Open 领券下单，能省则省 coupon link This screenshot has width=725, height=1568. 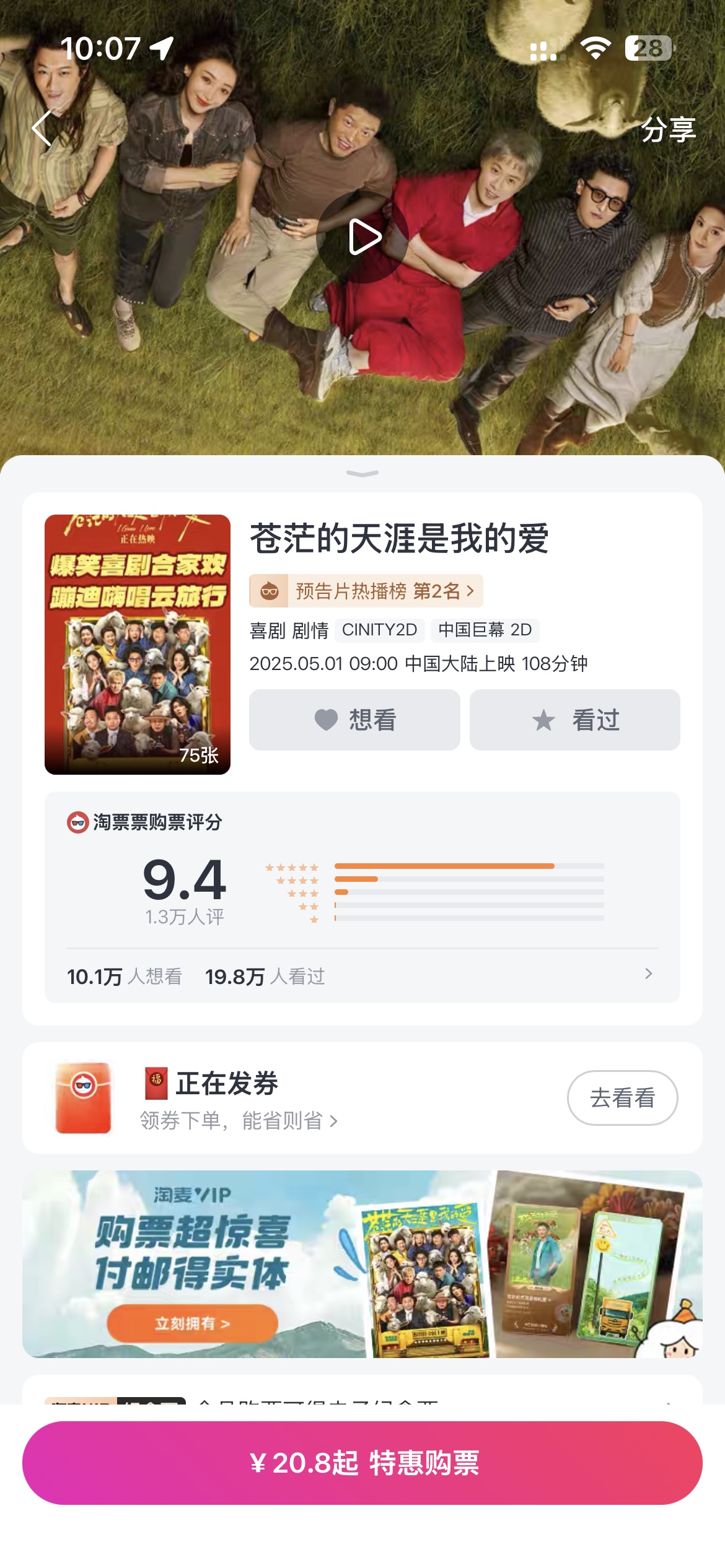[239, 1120]
